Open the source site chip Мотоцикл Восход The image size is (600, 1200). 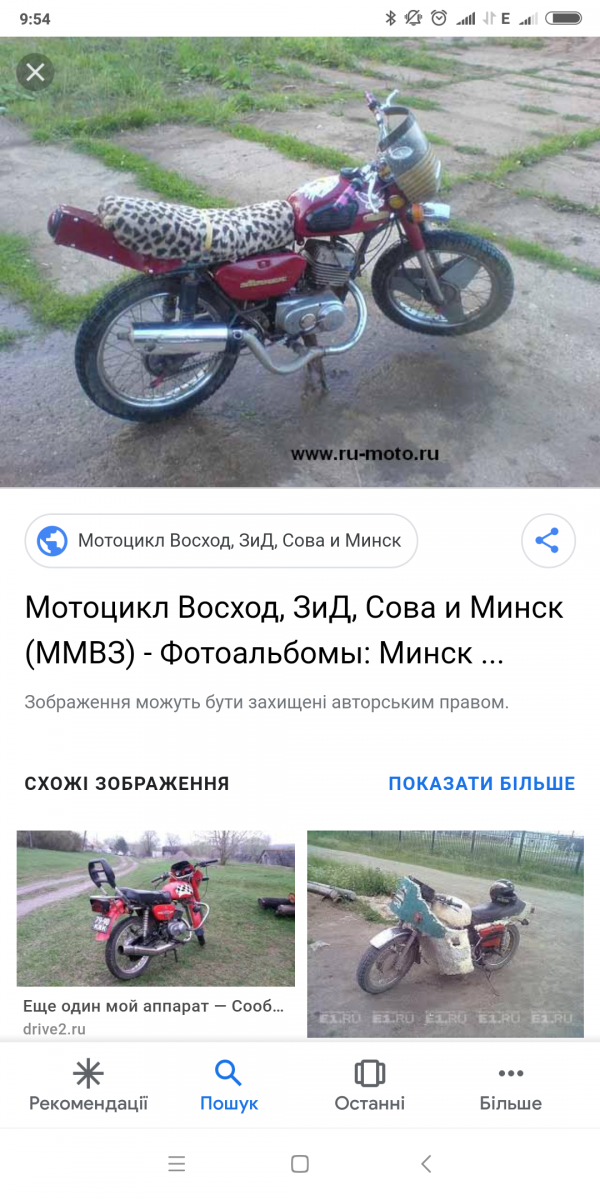pyautogui.click(x=221, y=541)
